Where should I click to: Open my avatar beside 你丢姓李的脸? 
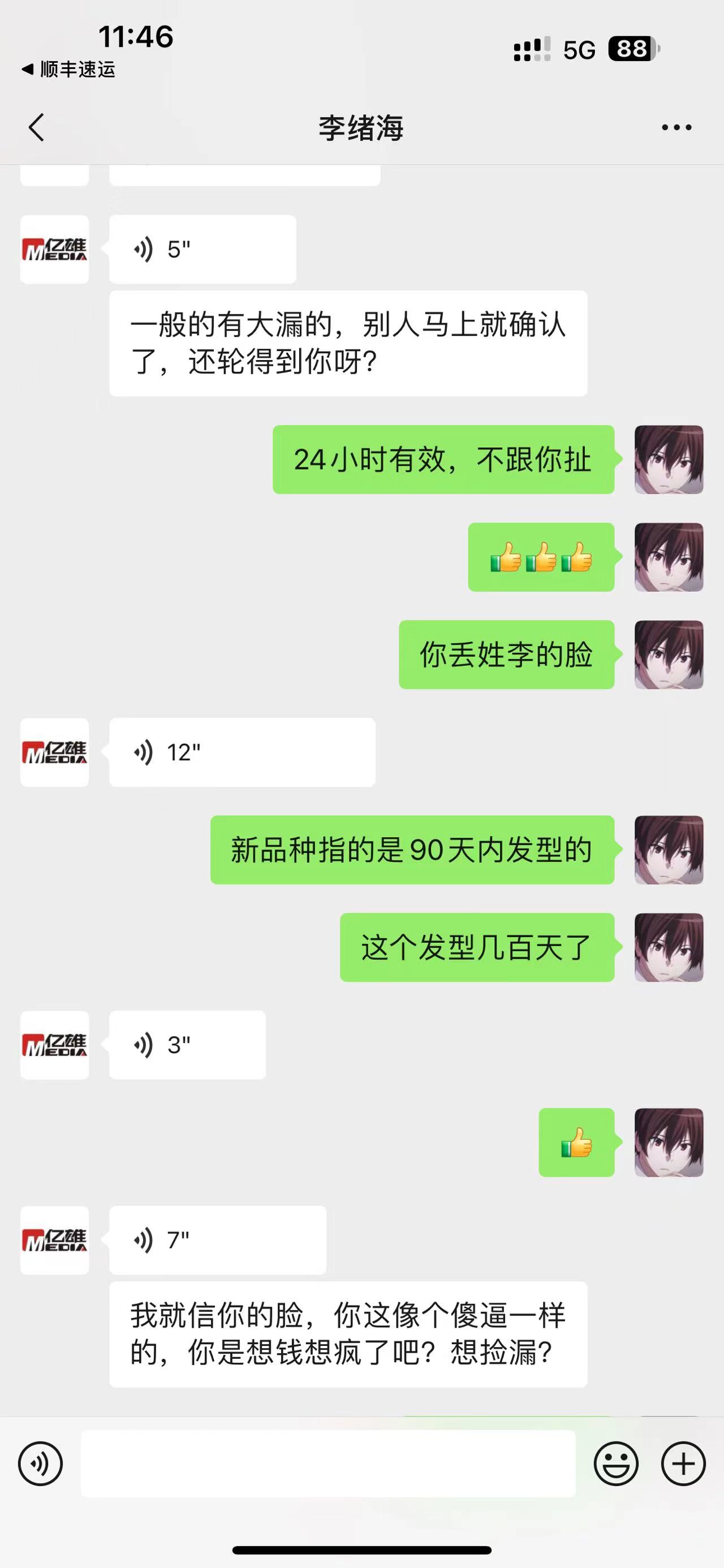click(x=669, y=655)
